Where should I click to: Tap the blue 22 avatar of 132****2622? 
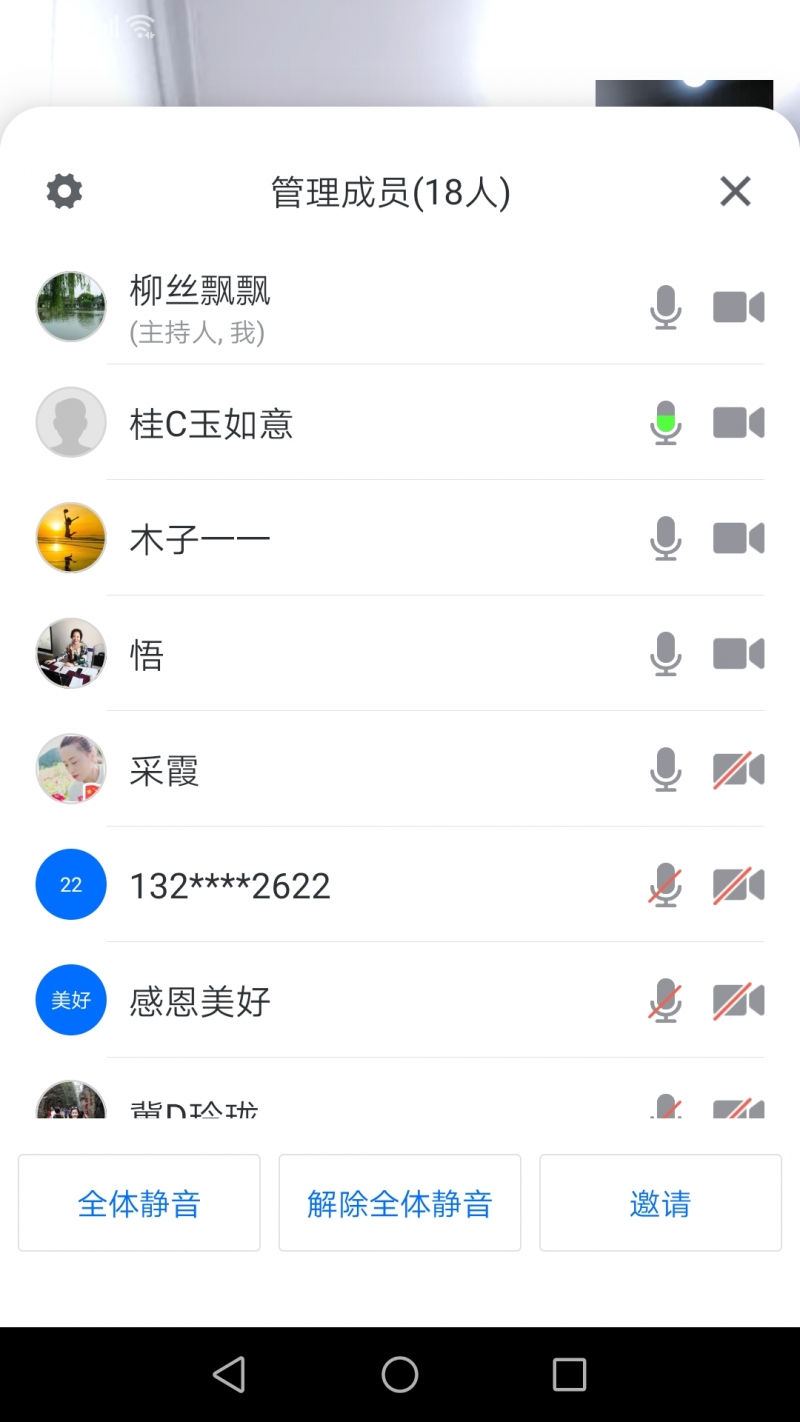70,884
